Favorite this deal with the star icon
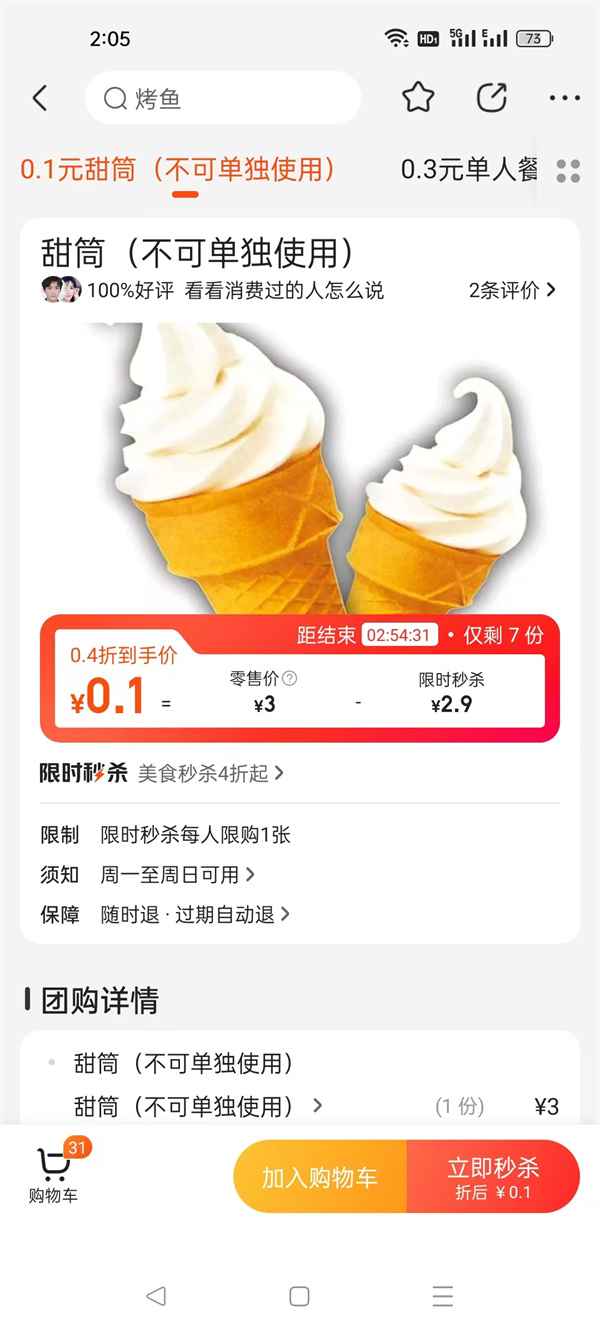This screenshot has height=1333, width=600. coord(418,98)
